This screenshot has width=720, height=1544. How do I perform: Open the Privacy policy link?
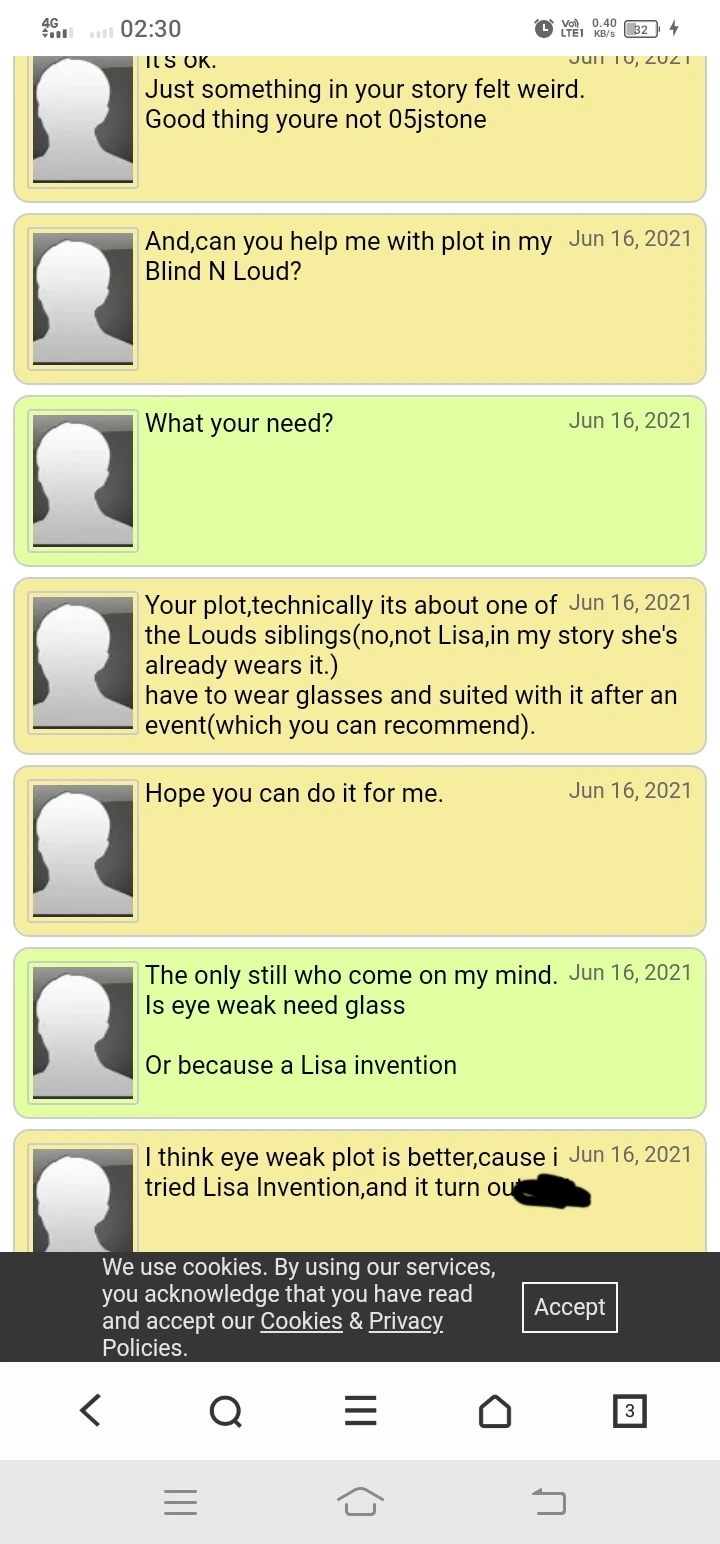coord(405,1321)
